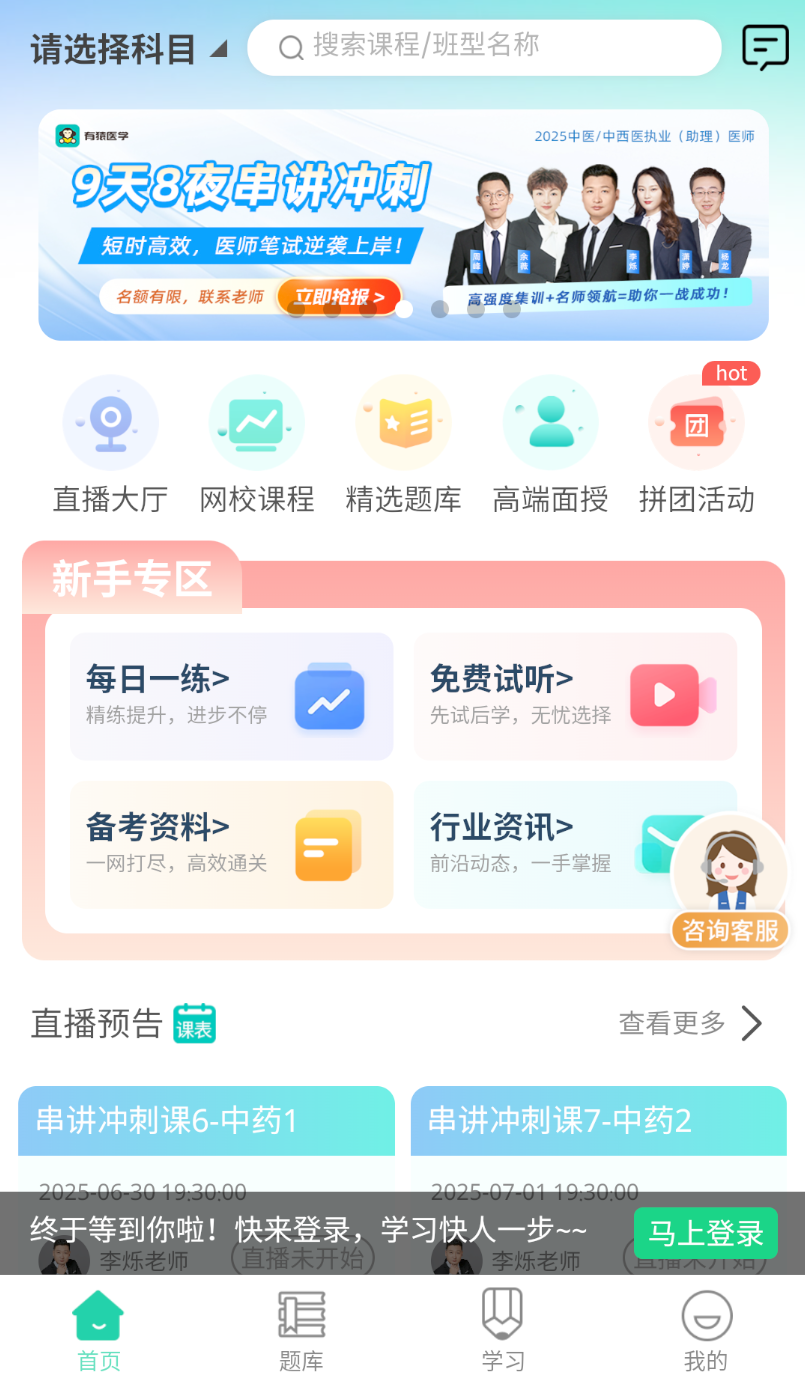Open the 行业资讯 card

point(540,844)
